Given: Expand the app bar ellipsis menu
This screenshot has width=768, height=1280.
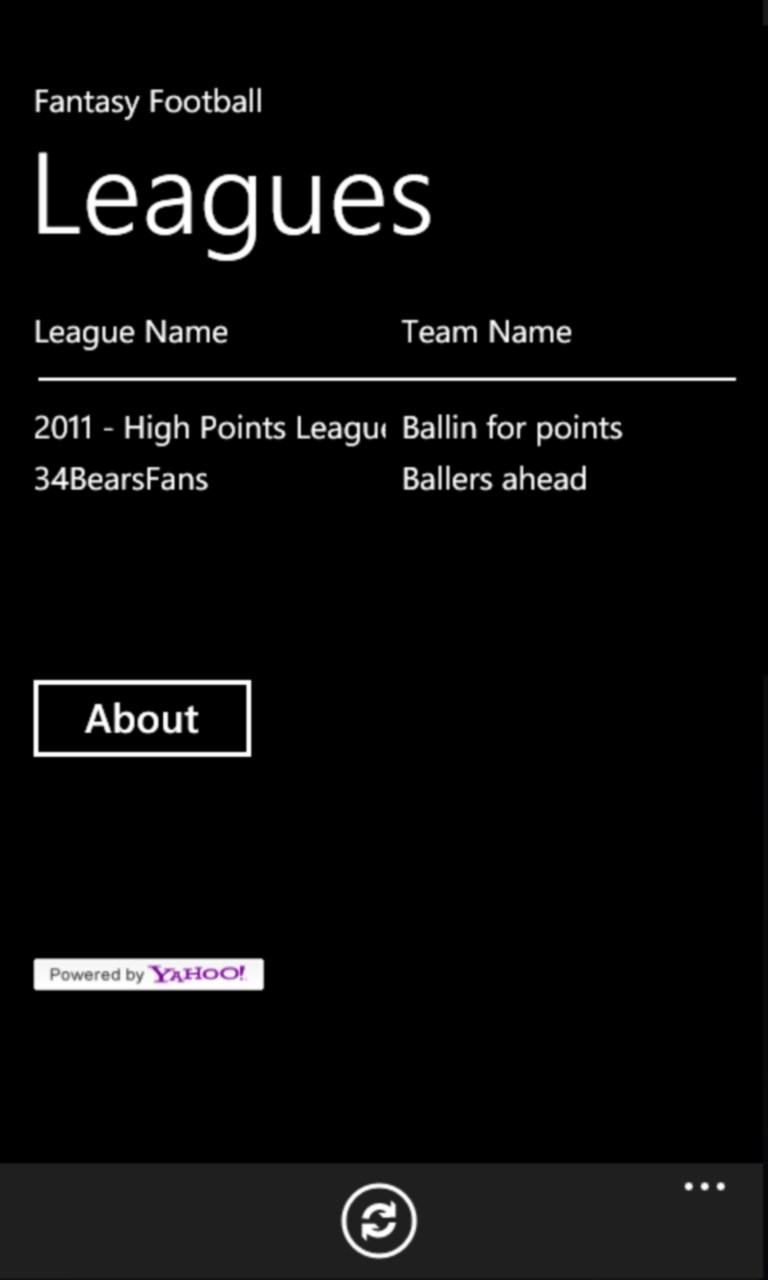Looking at the screenshot, I should coord(704,1187).
